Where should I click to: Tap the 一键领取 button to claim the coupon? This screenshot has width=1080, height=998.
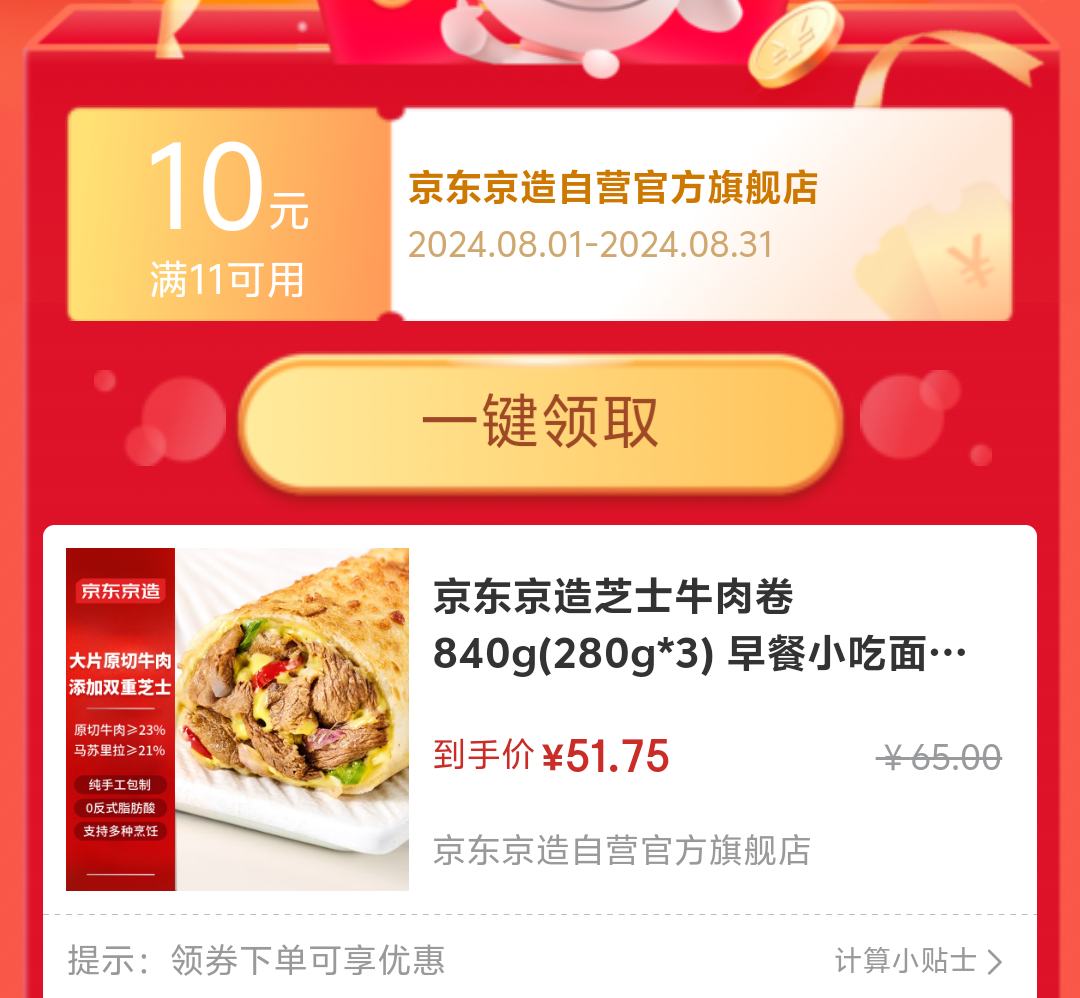(x=541, y=422)
